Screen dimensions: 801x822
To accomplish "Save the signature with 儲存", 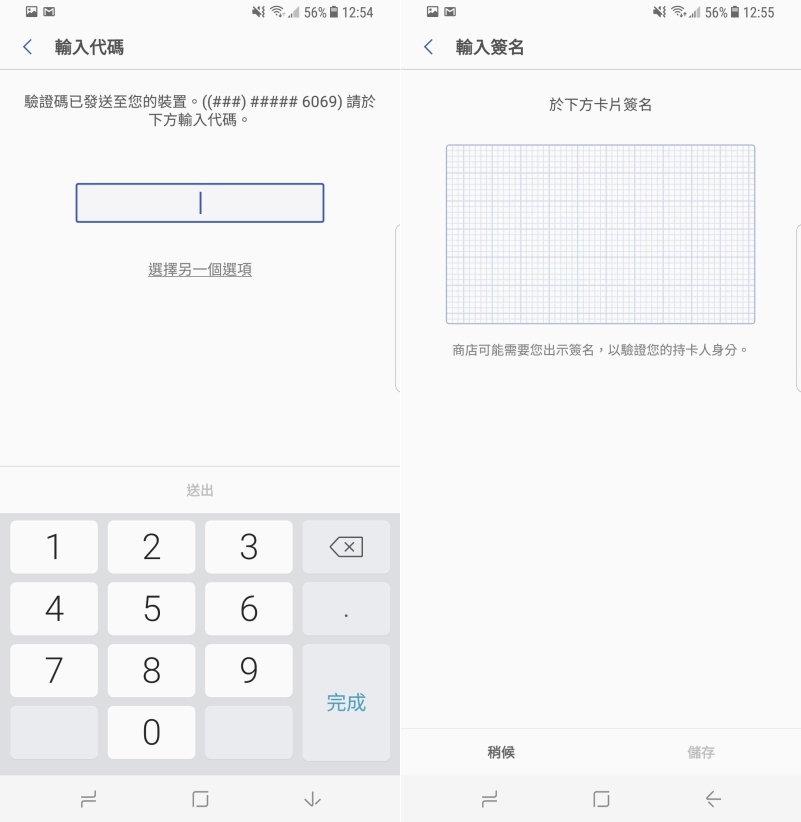I will 701,753.
